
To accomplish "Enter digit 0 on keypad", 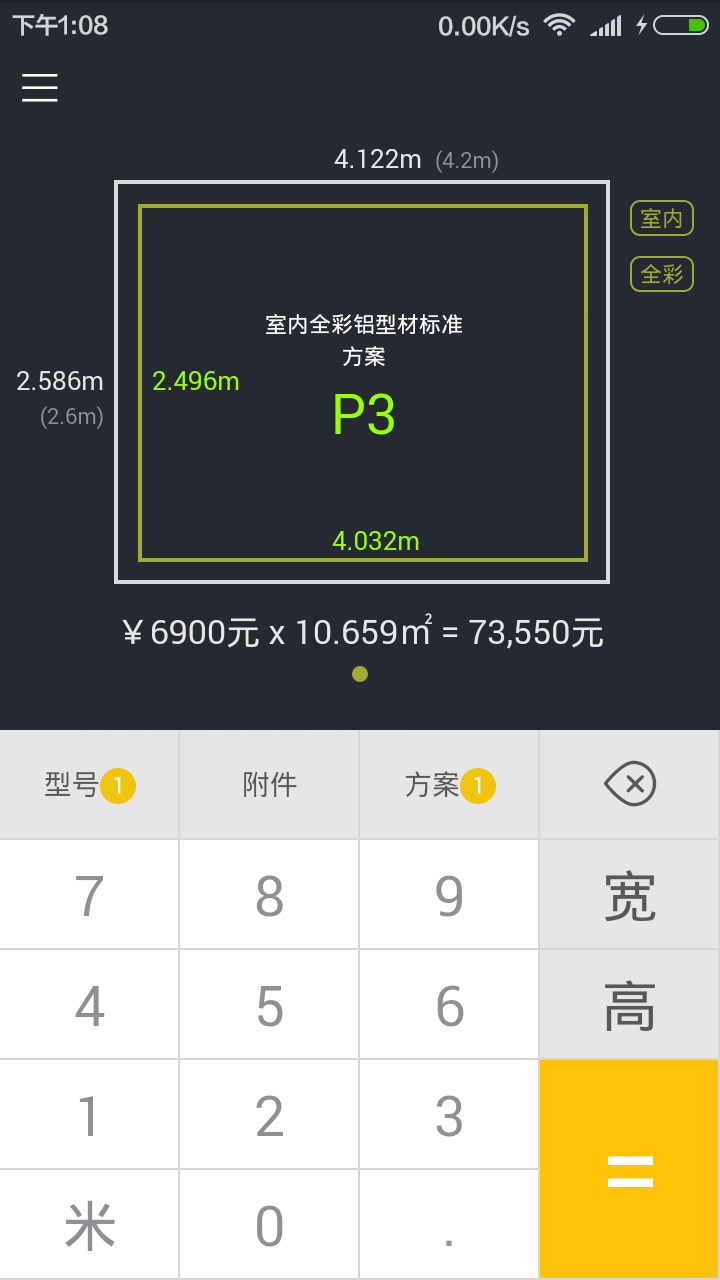I will 269,1225.
